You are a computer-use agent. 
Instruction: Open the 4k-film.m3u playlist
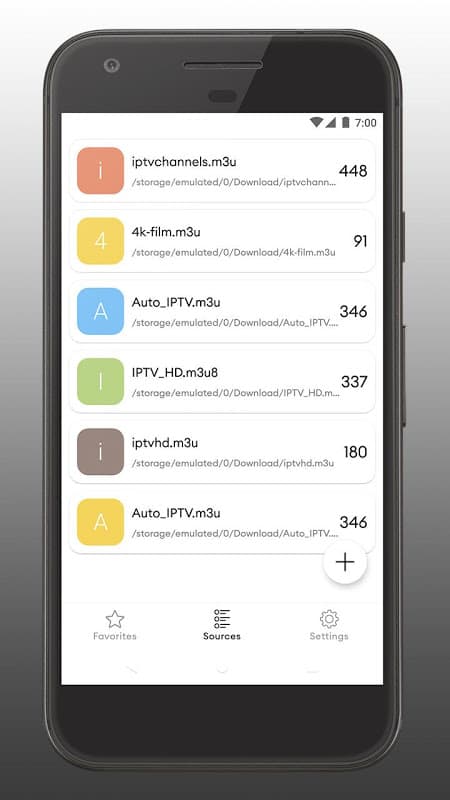pyautogui.click(x=222, y=241)
